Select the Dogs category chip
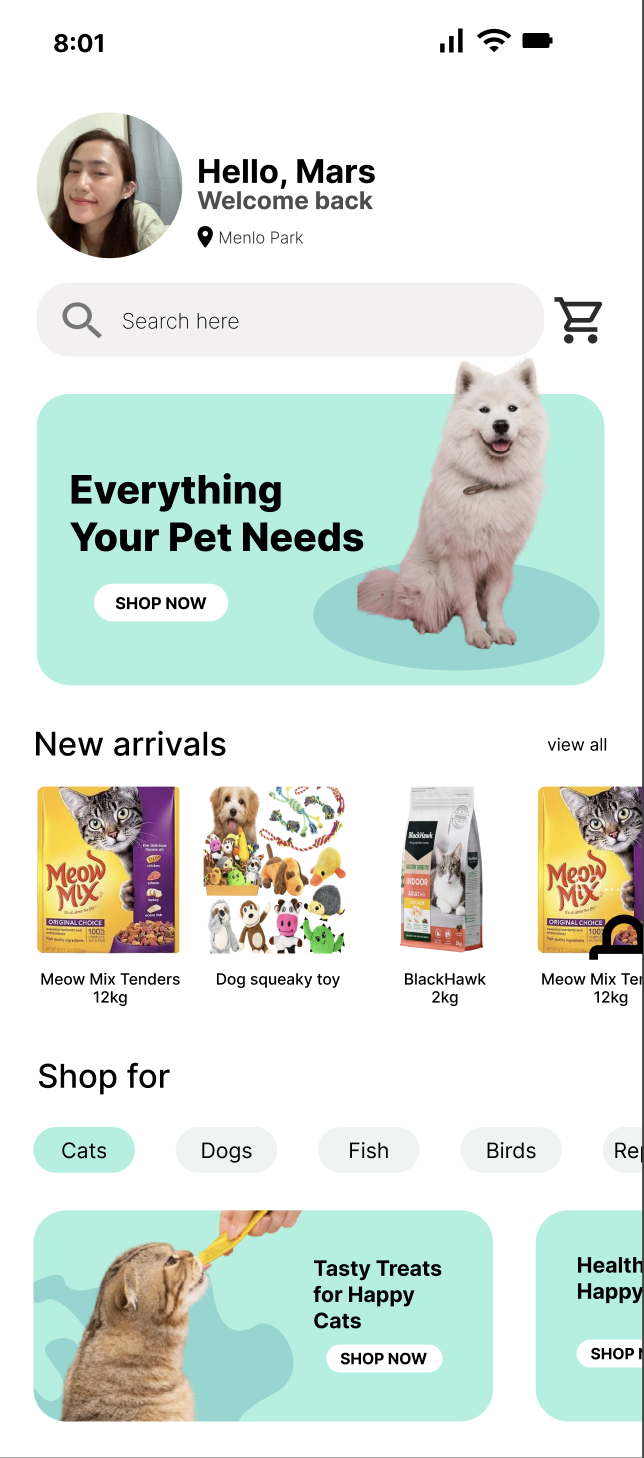Viewport: 644px width, 1458px height. click(226, 1150)
